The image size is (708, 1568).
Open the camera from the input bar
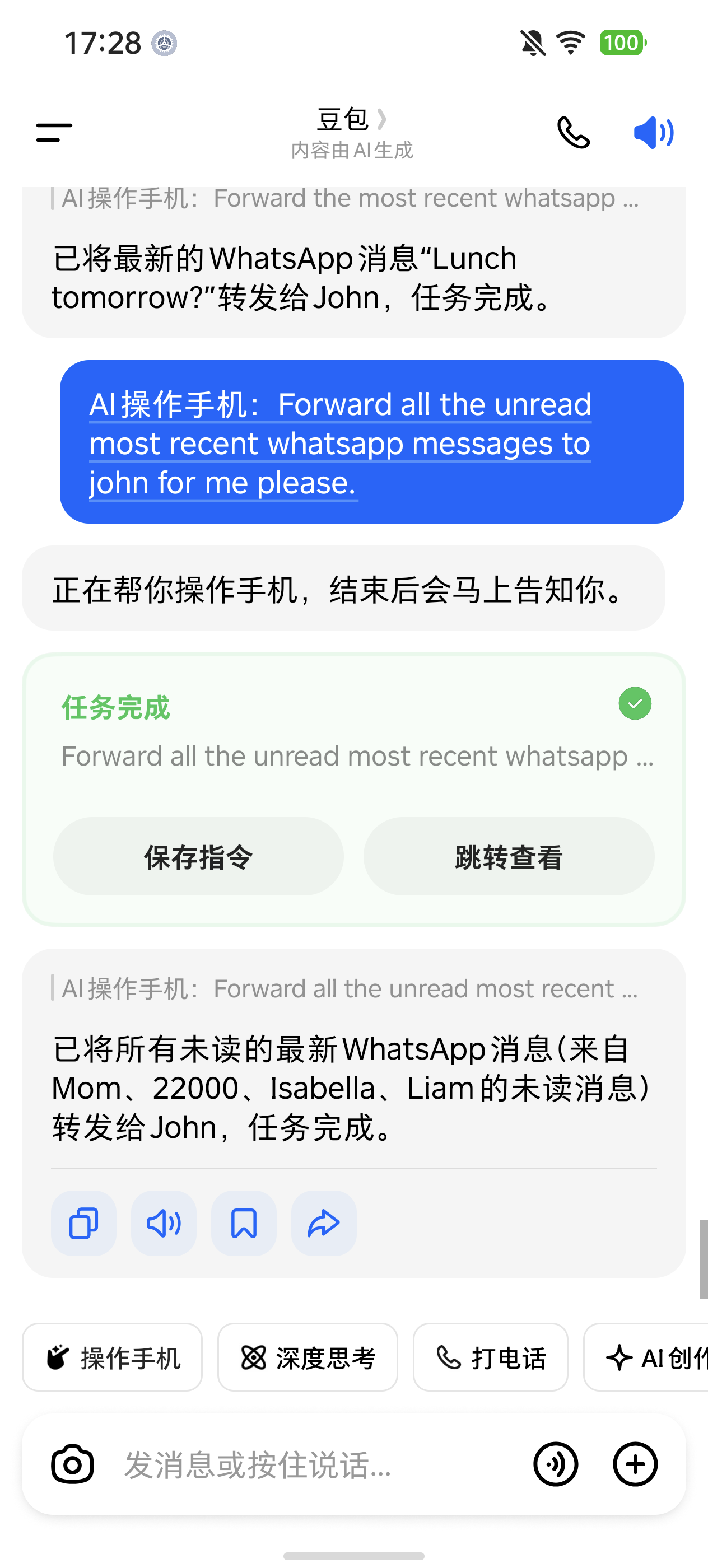(x=72, y=1464)
